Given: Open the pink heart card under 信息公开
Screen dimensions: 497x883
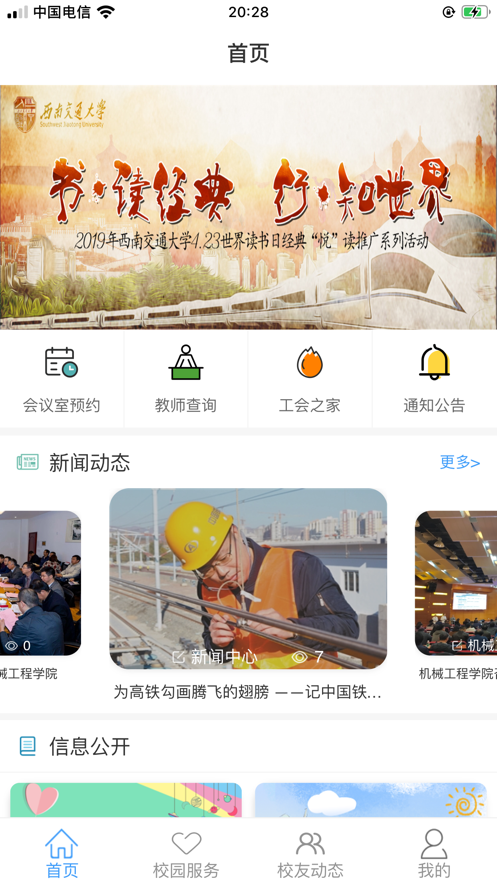Looking at the screenshot, I should pyautogui.click(x=126, y=800).
